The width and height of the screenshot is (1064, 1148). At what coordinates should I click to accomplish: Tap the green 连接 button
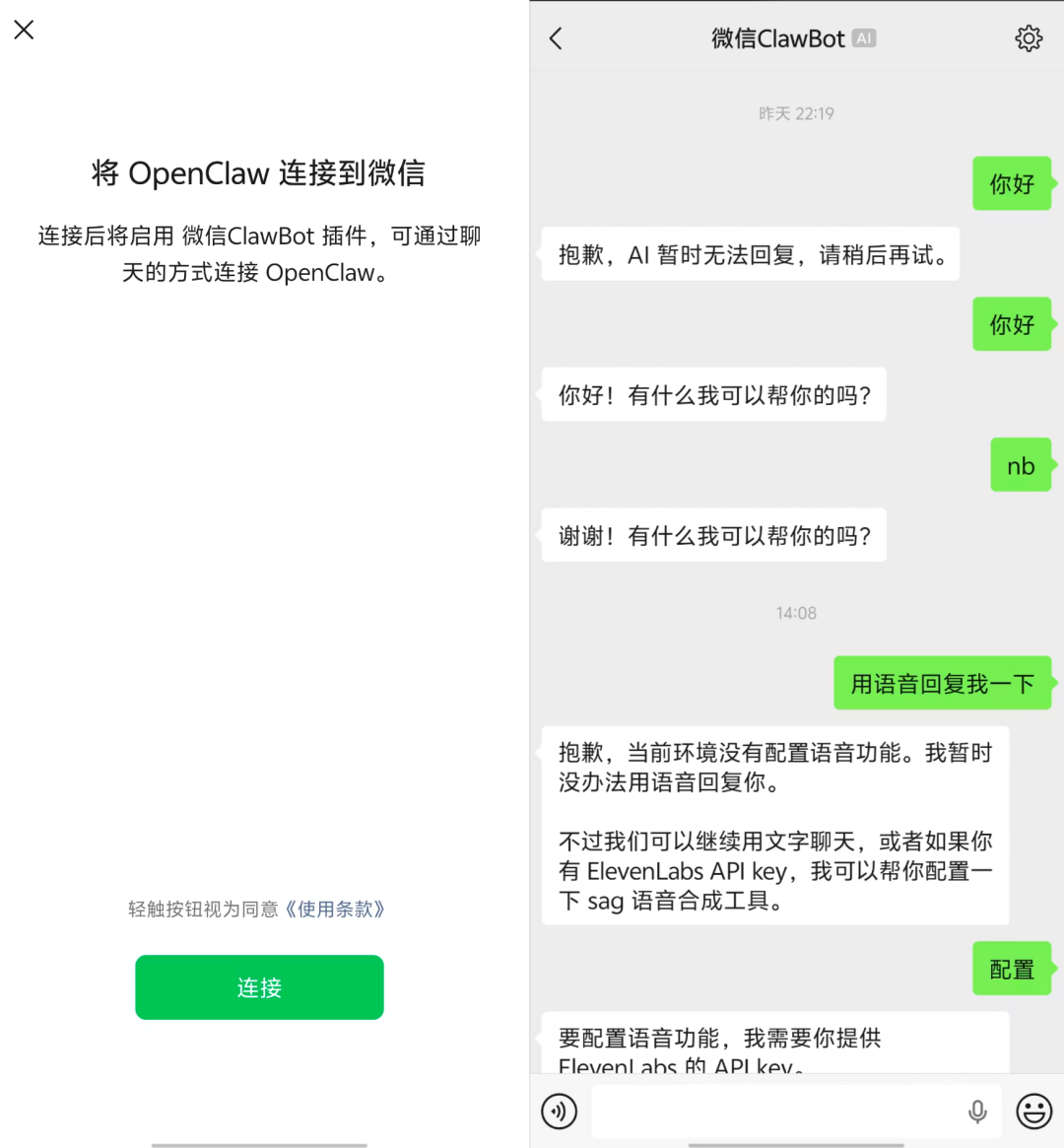coord(259,987)
